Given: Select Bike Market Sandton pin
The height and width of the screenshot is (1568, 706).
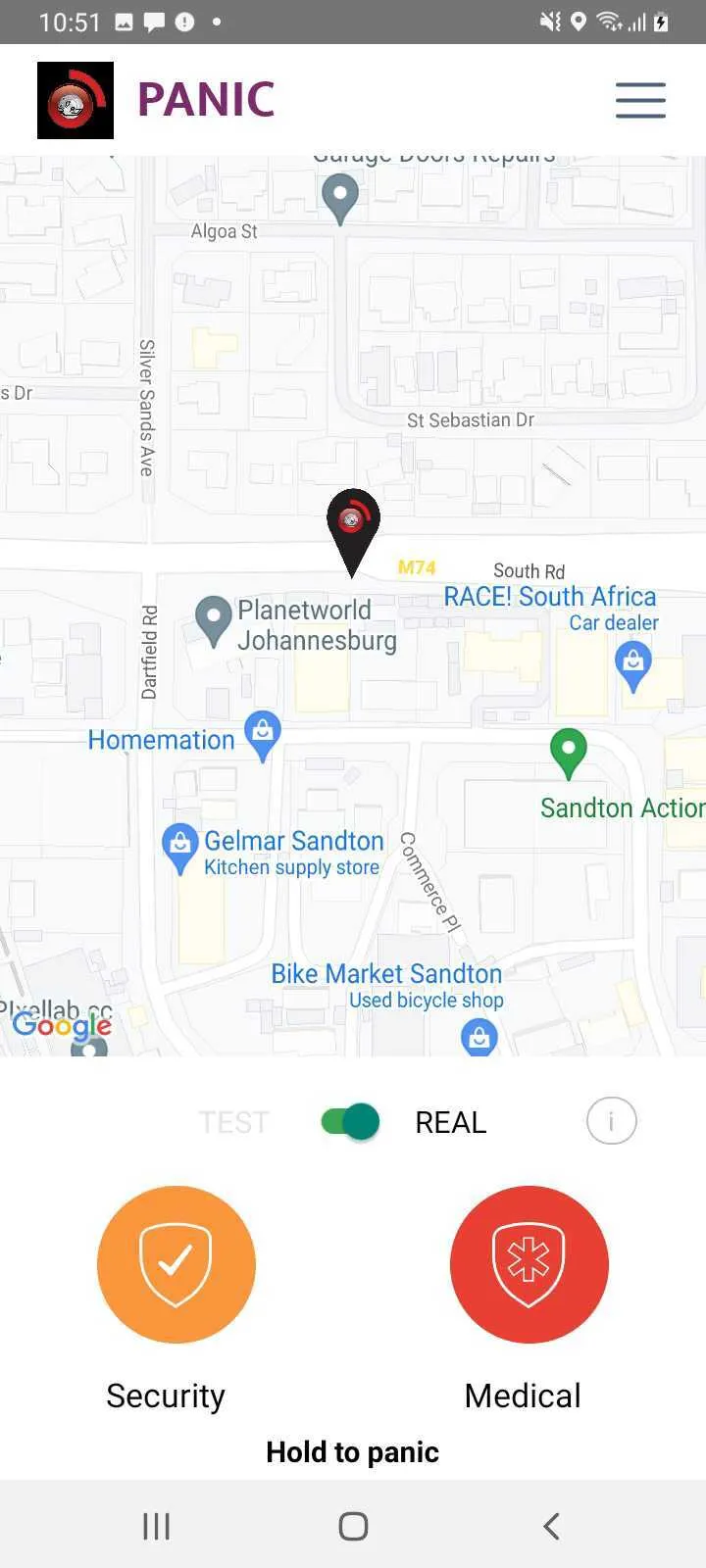Looking at the screenshot, I should pyautogui.click(x=479, y=1037).
